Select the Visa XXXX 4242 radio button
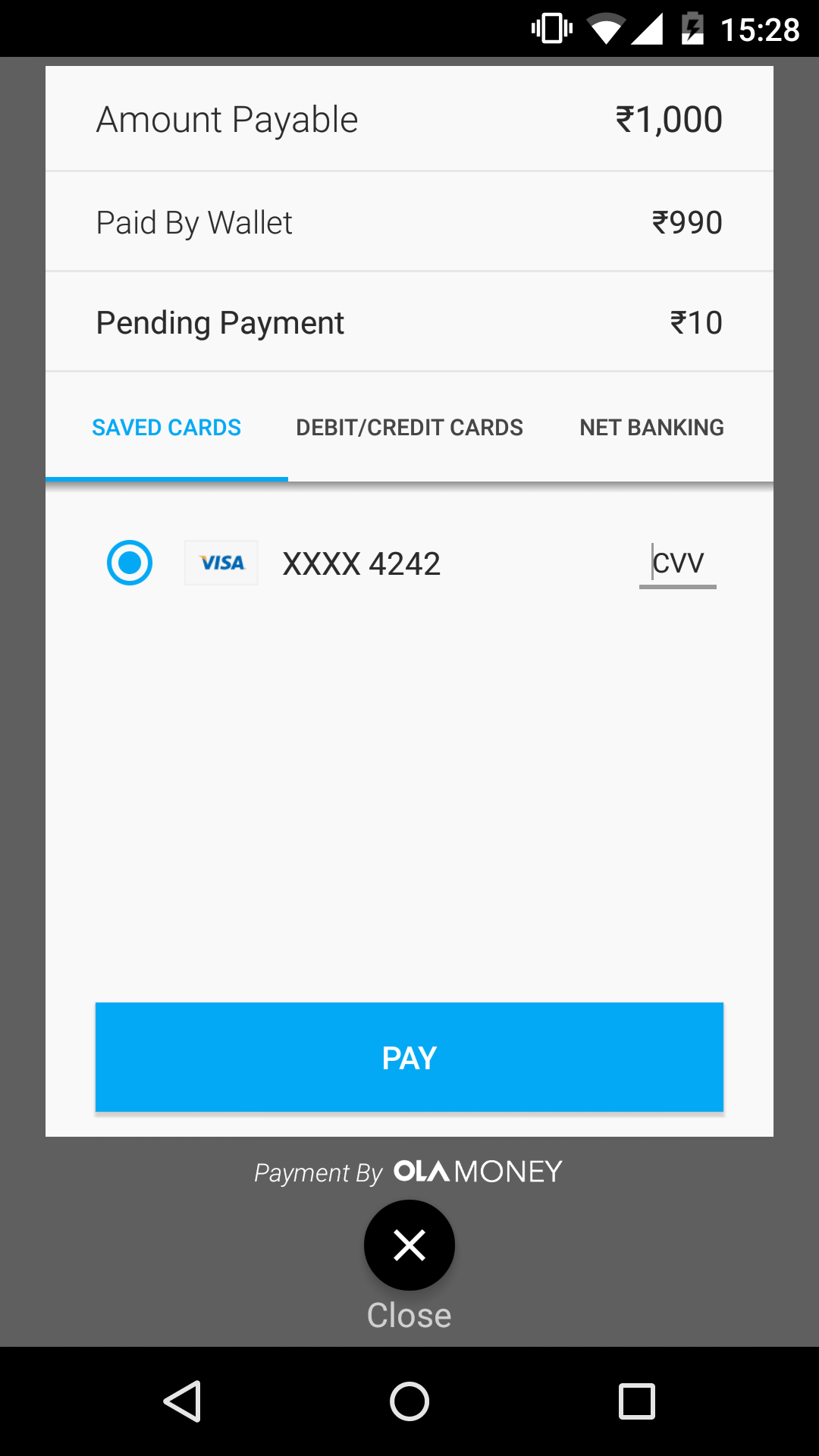This screenshot has height=1456, width=819. pos(130,563)
